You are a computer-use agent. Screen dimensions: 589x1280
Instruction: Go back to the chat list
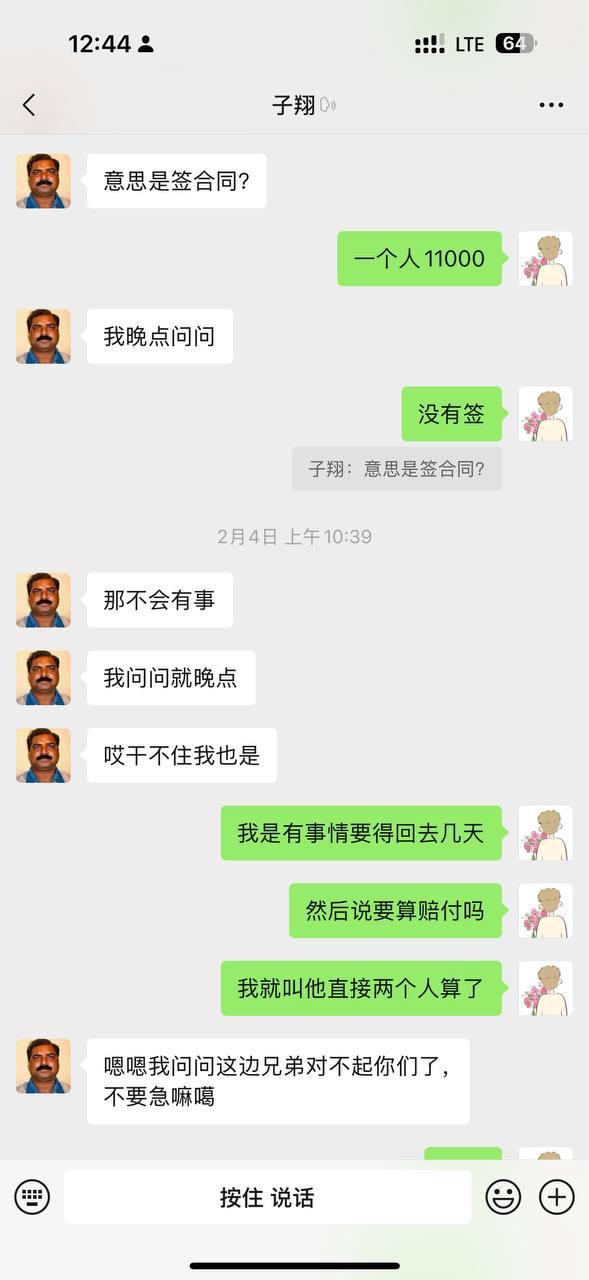coord(29,105)
